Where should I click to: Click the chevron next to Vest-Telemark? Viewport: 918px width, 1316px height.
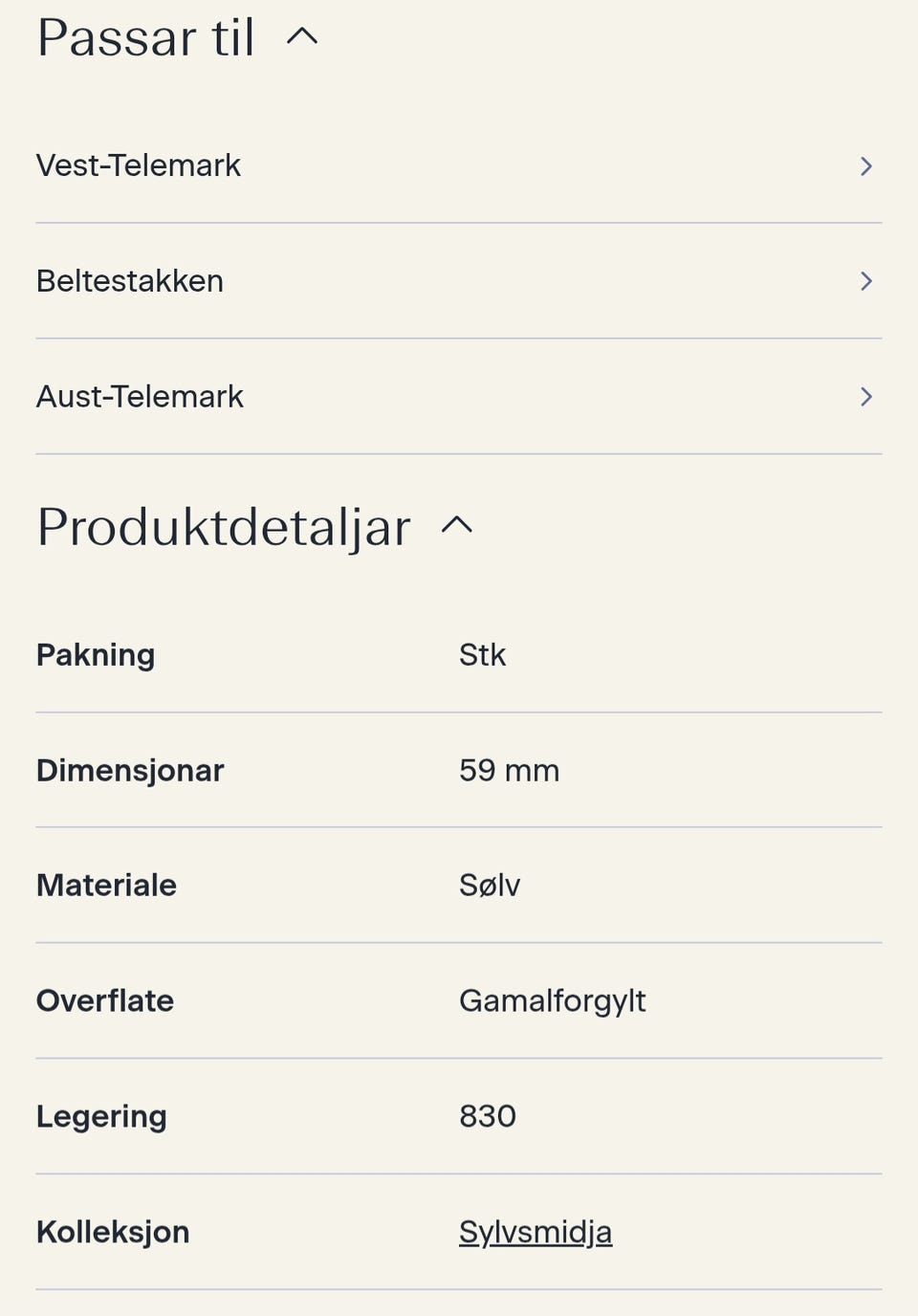pyautogui.click(x=867, y=165)
